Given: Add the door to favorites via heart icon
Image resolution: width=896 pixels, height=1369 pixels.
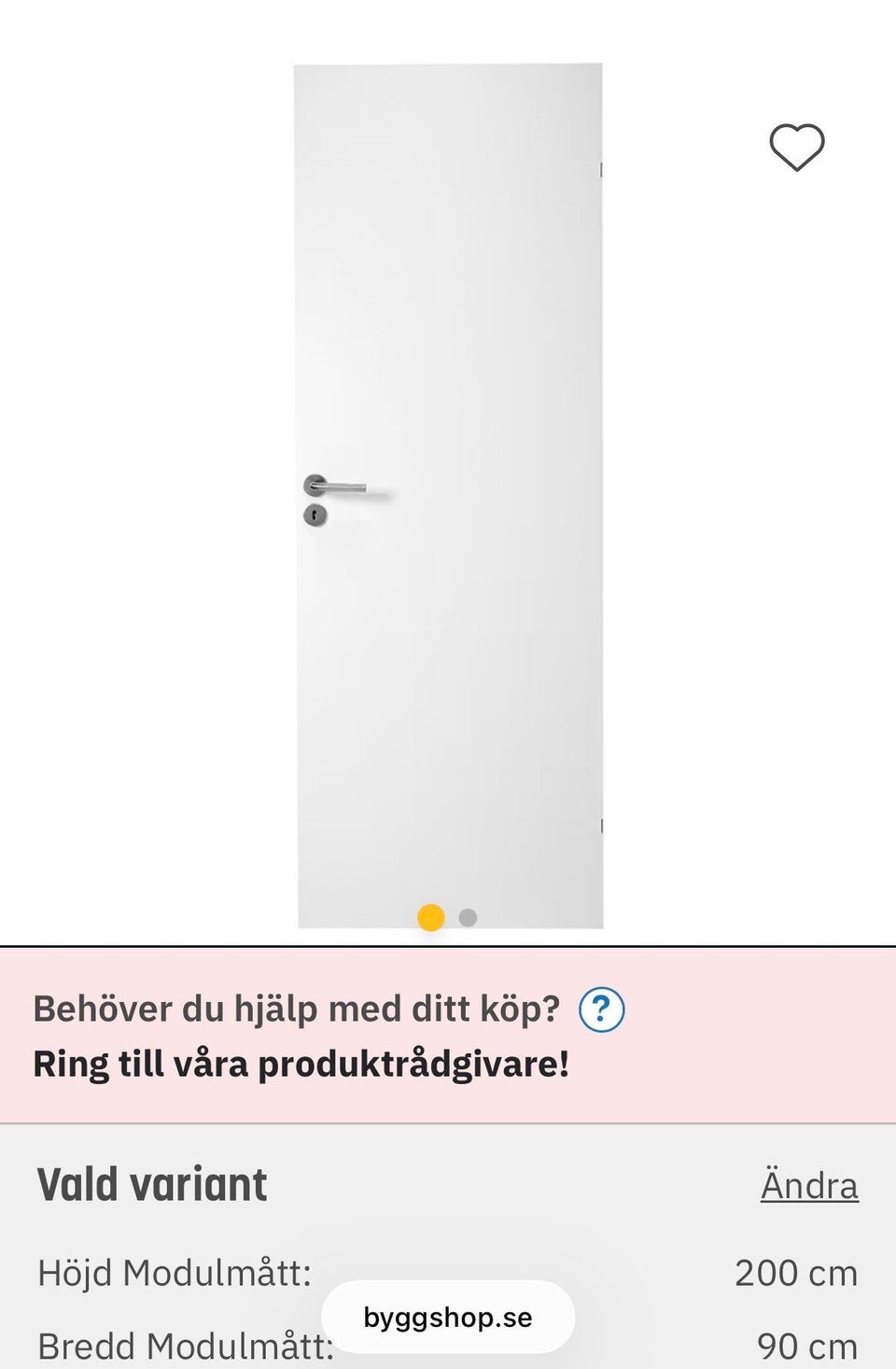Looking at the screenshot, I should tap(796, 147).
